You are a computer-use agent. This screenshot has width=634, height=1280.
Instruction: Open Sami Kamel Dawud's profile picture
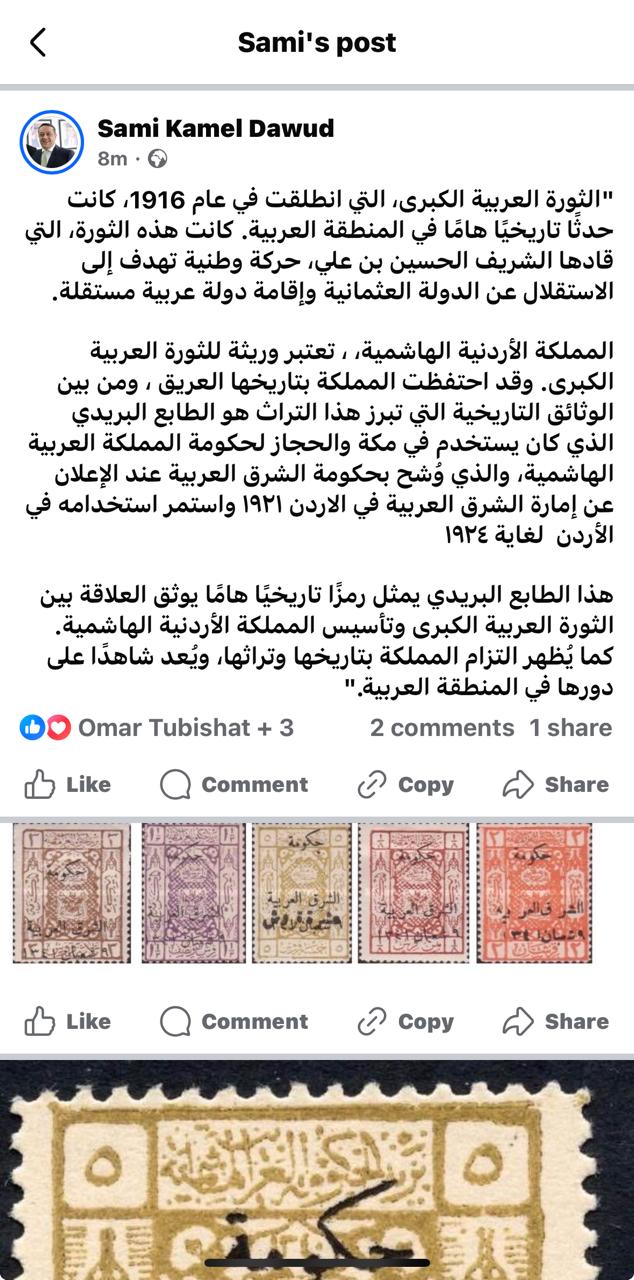pyautogui.click(x=51, y=142)
